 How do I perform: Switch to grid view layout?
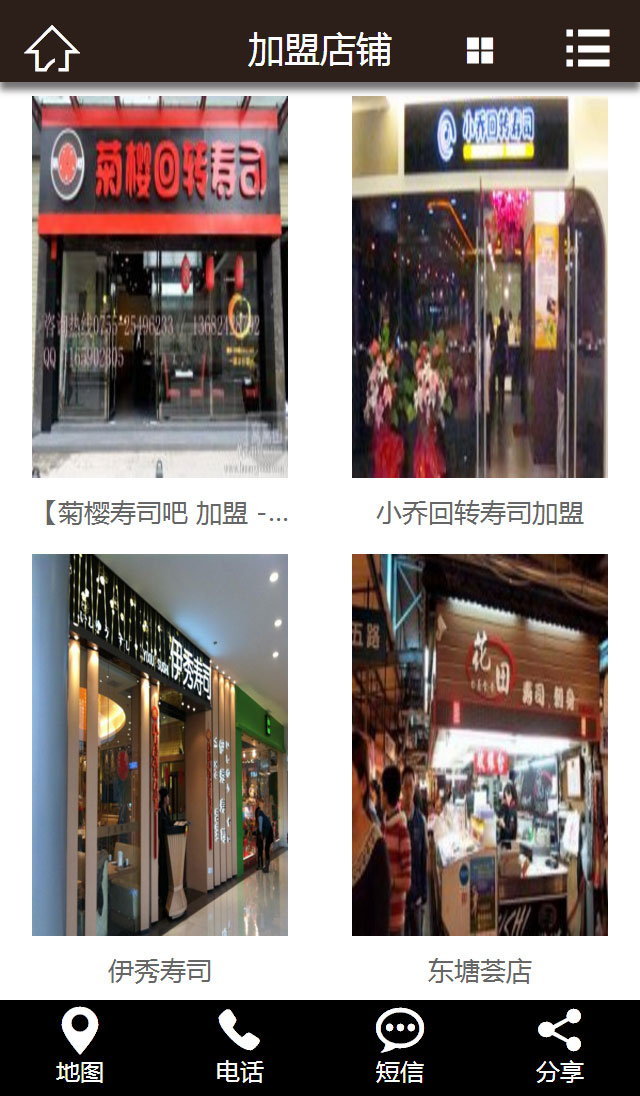pos(480,50)
